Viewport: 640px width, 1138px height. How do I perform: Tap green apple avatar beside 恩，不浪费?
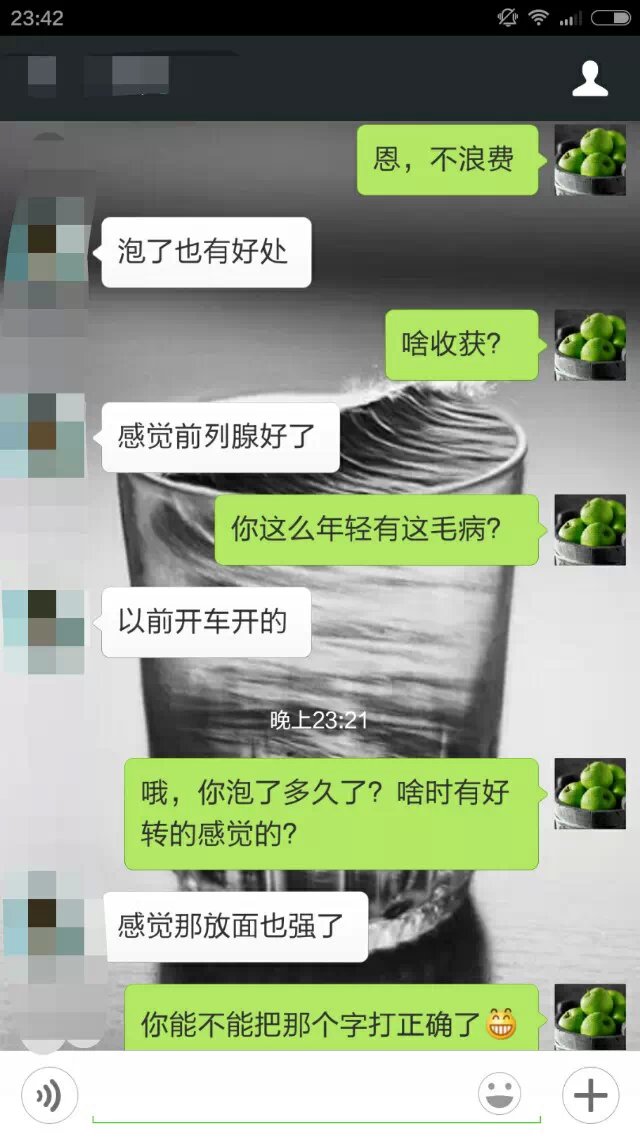pyautogui.click(x=590, y=160)
